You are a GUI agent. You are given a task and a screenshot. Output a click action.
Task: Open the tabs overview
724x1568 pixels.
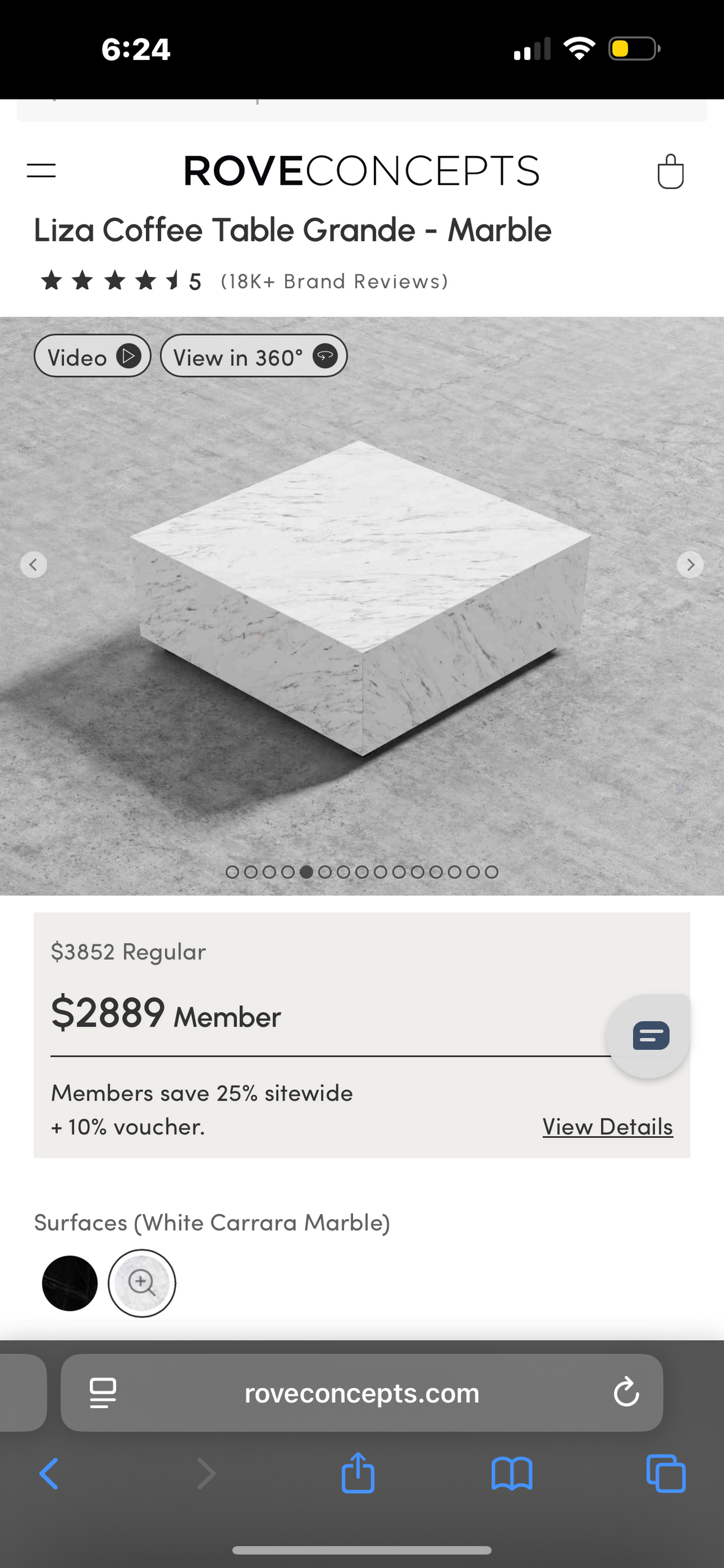tap(666, 1474)
